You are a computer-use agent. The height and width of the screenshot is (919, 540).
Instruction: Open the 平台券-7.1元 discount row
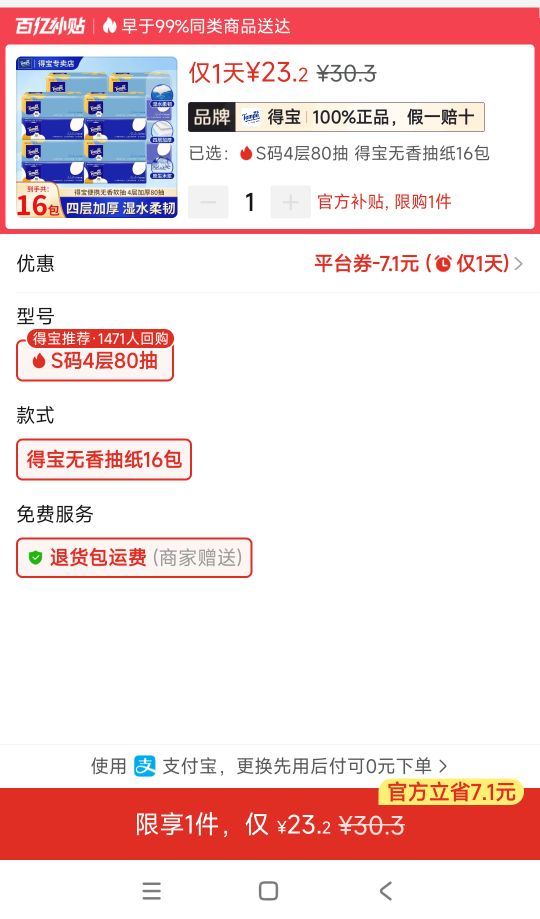tap(270, 264)
